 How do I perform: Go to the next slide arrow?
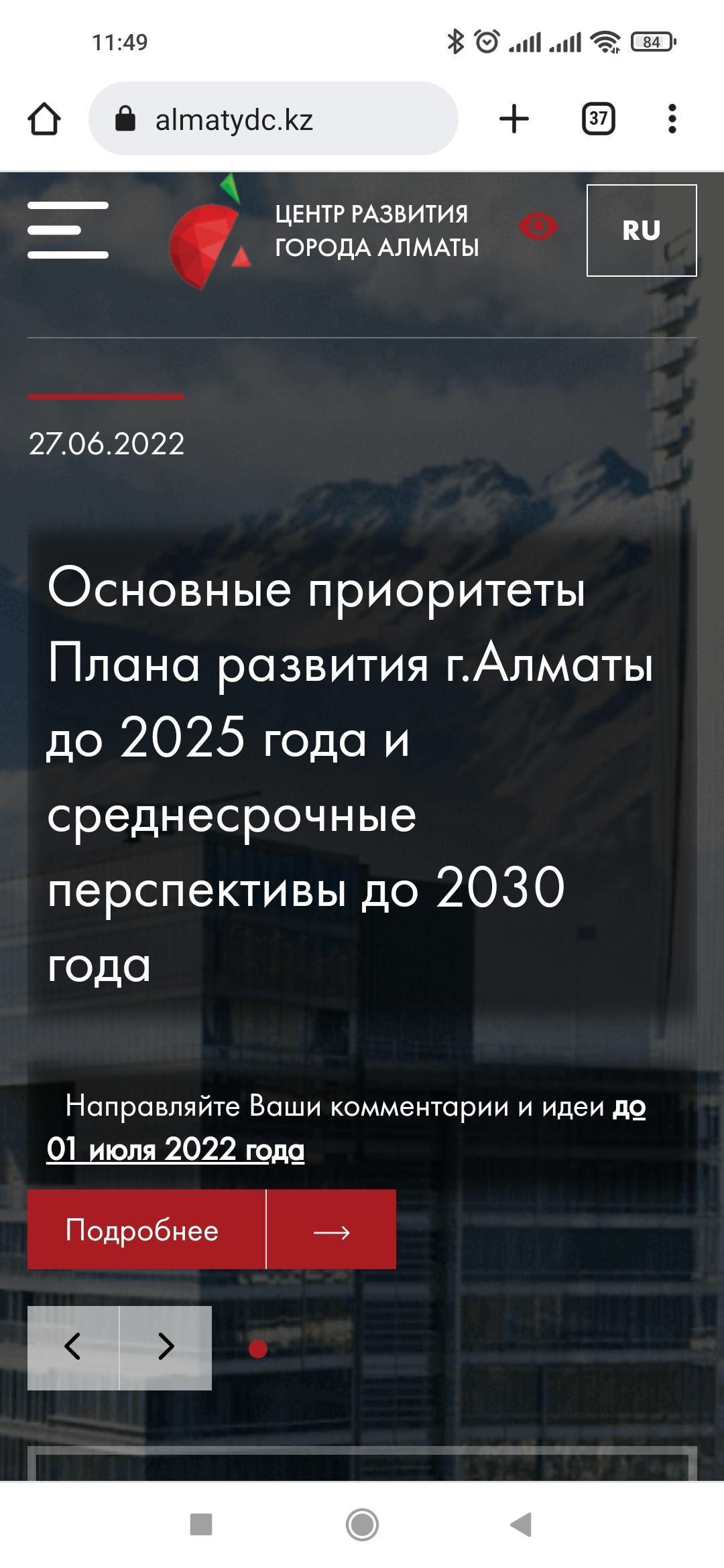coord(166,1347)
